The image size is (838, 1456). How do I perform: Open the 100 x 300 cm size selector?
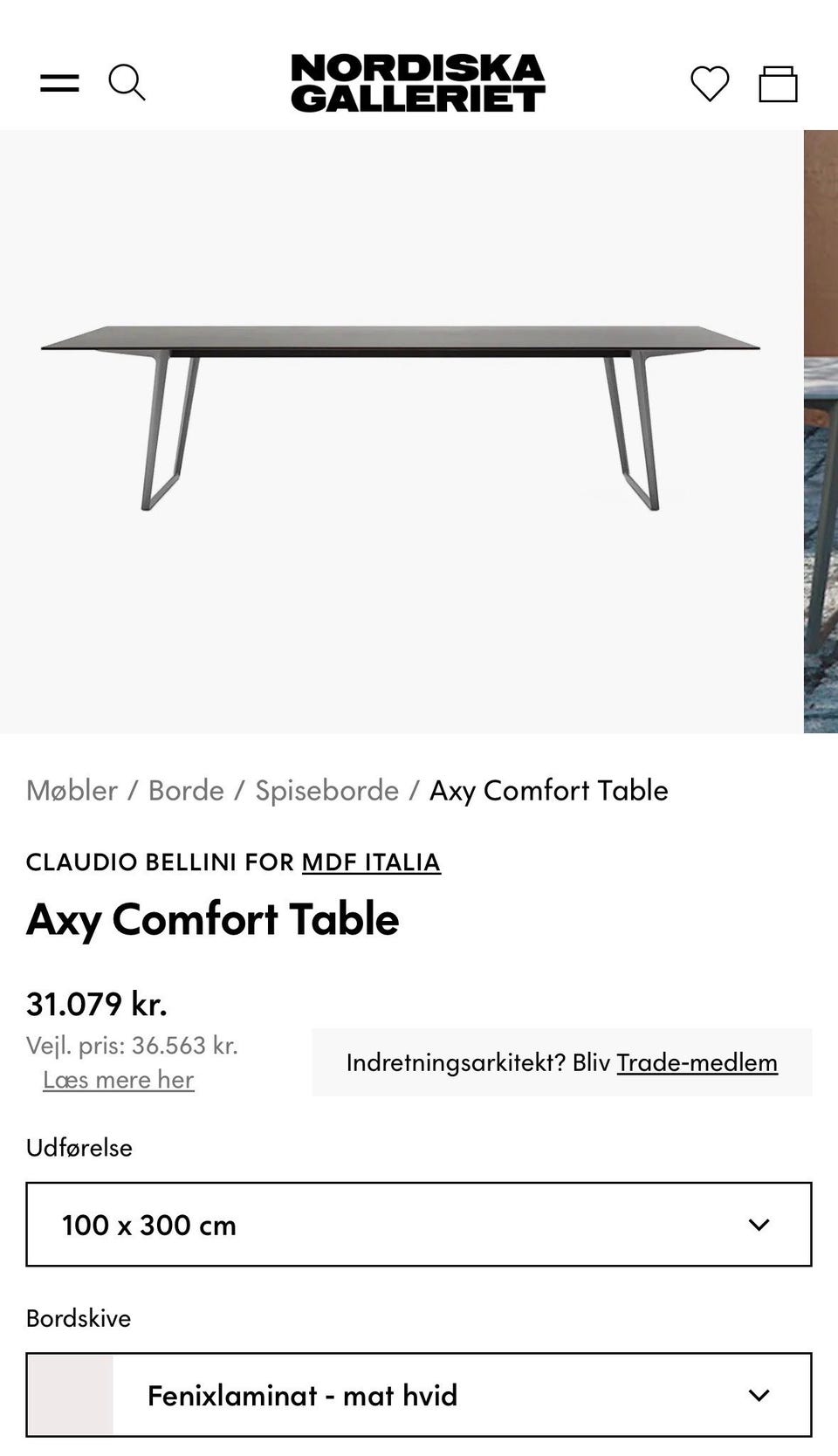(x=419, y=1224)
